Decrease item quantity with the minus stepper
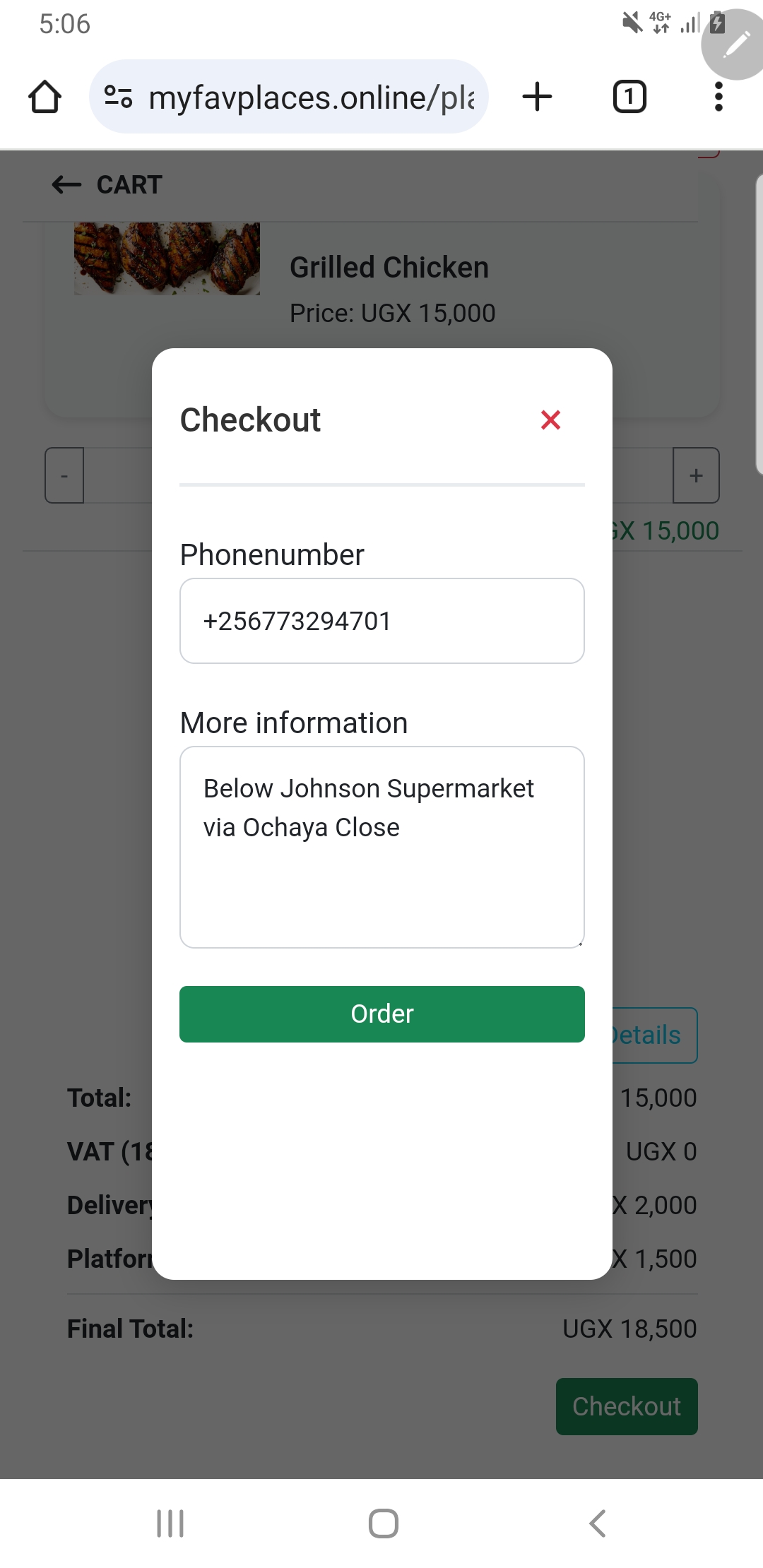 pos(64,475)
